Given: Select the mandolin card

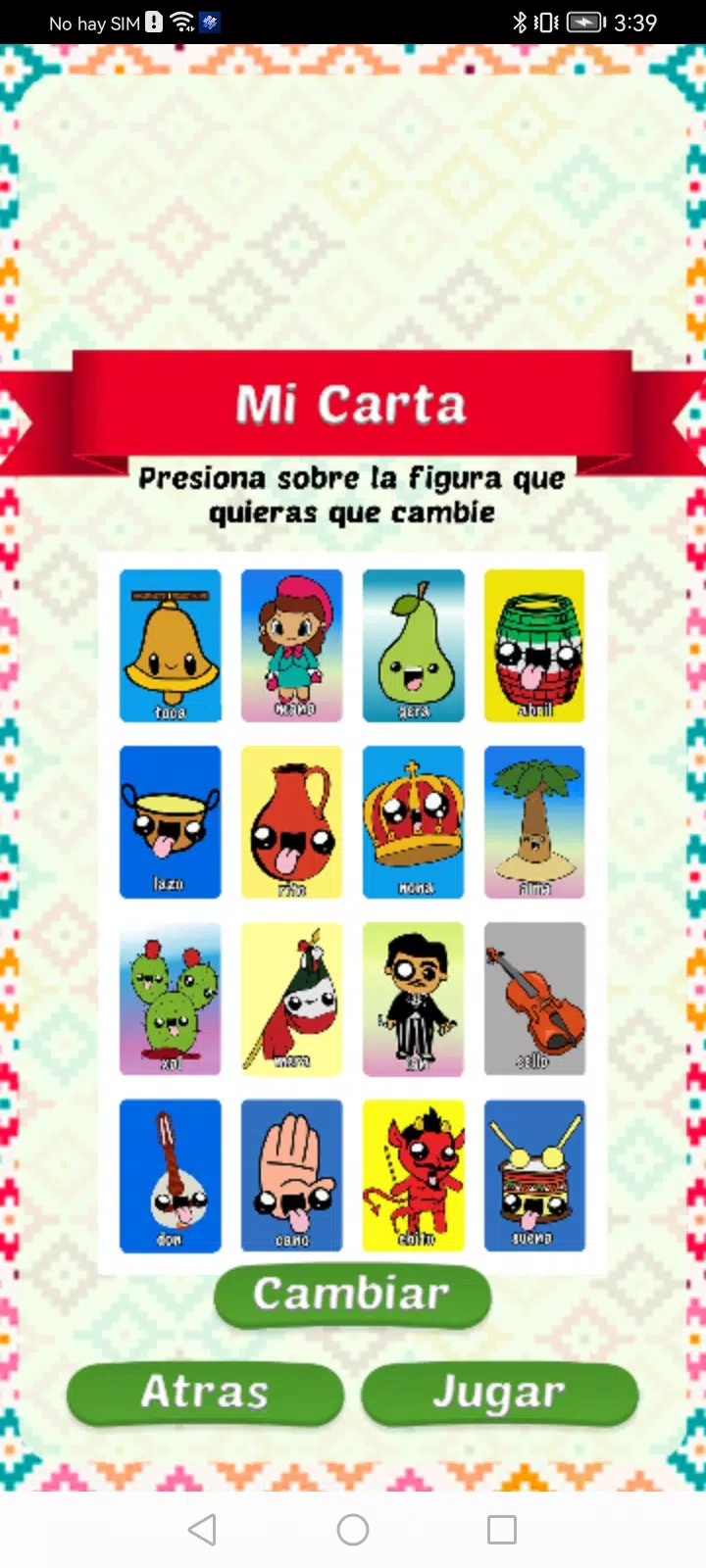Looking at the screenshot, I should pos(171,1175).
